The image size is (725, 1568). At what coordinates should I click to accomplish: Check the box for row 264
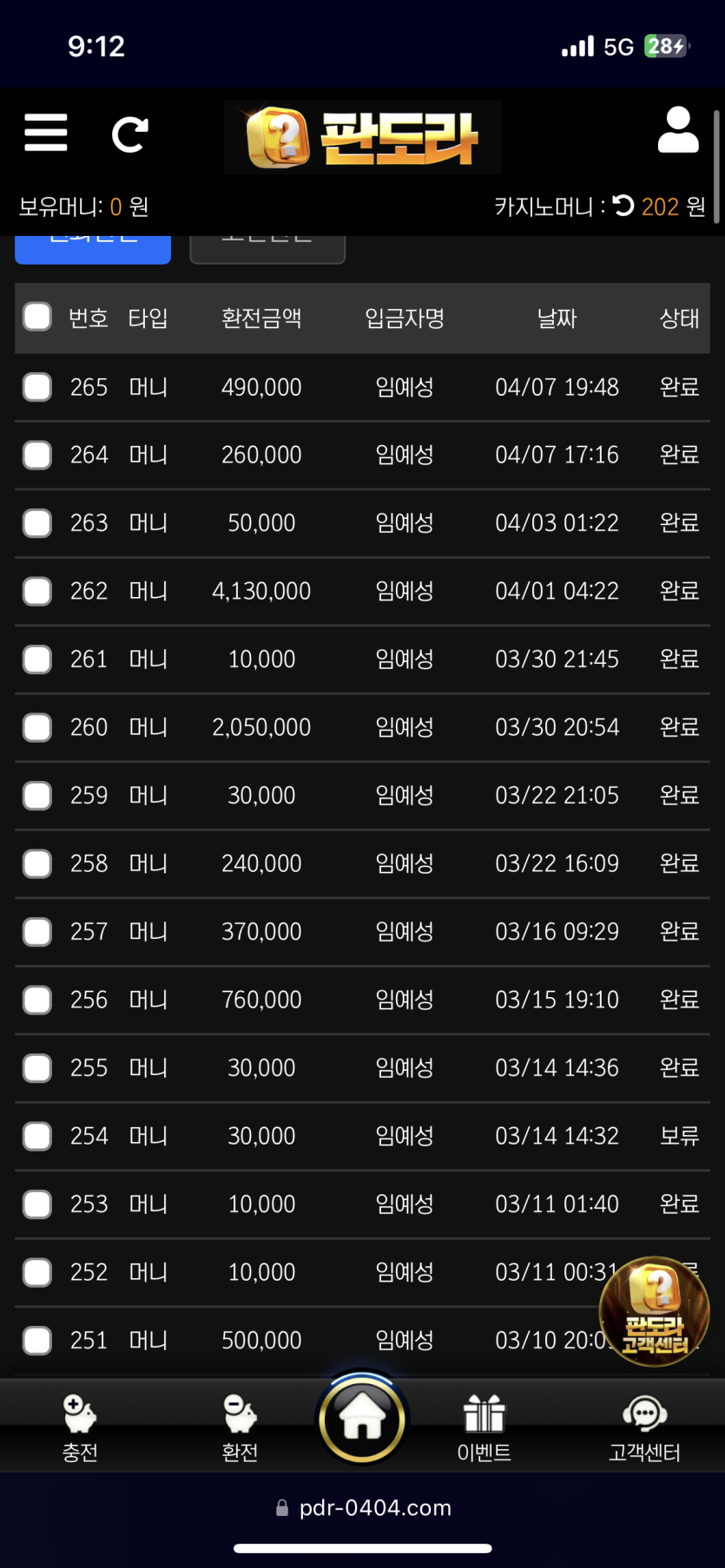37,455
